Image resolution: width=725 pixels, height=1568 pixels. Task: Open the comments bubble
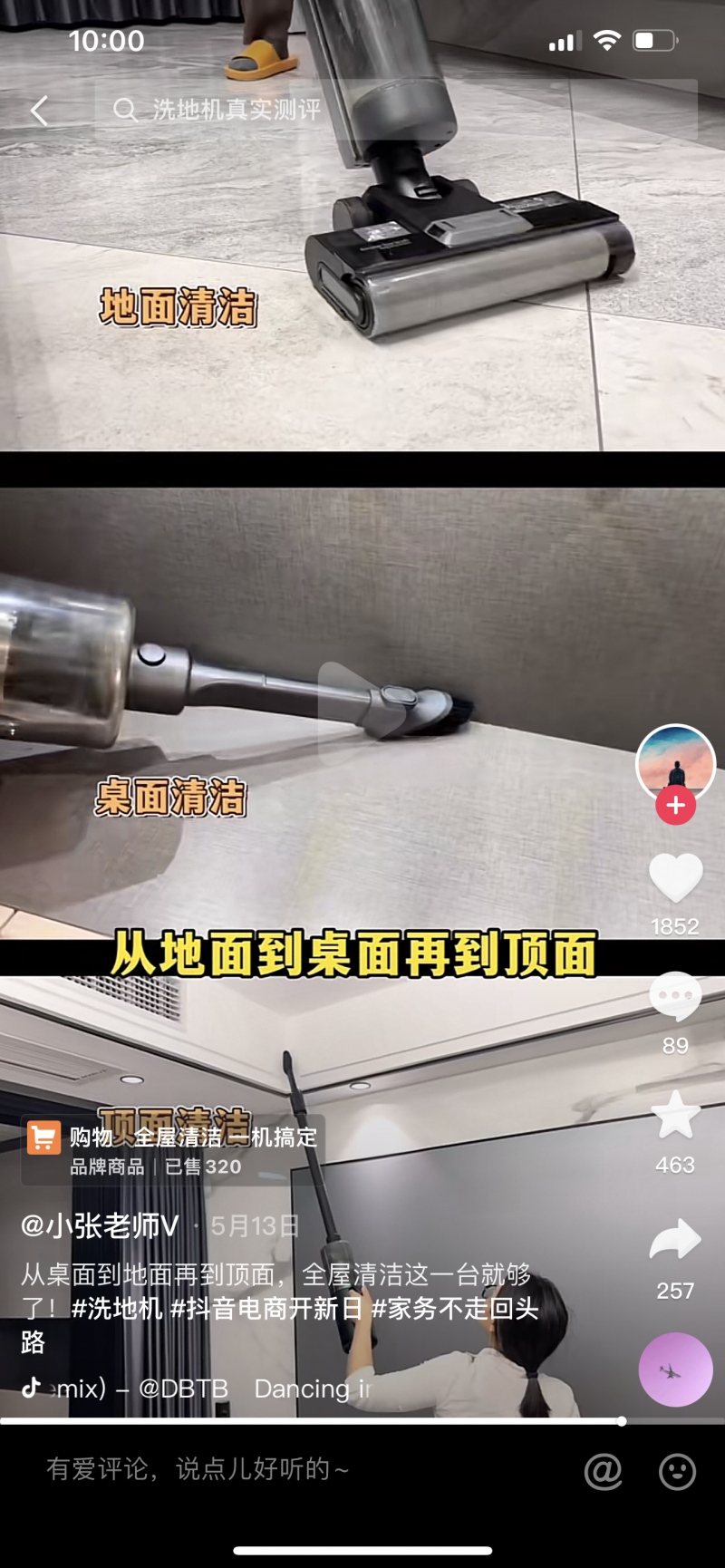tap(675, 997)
